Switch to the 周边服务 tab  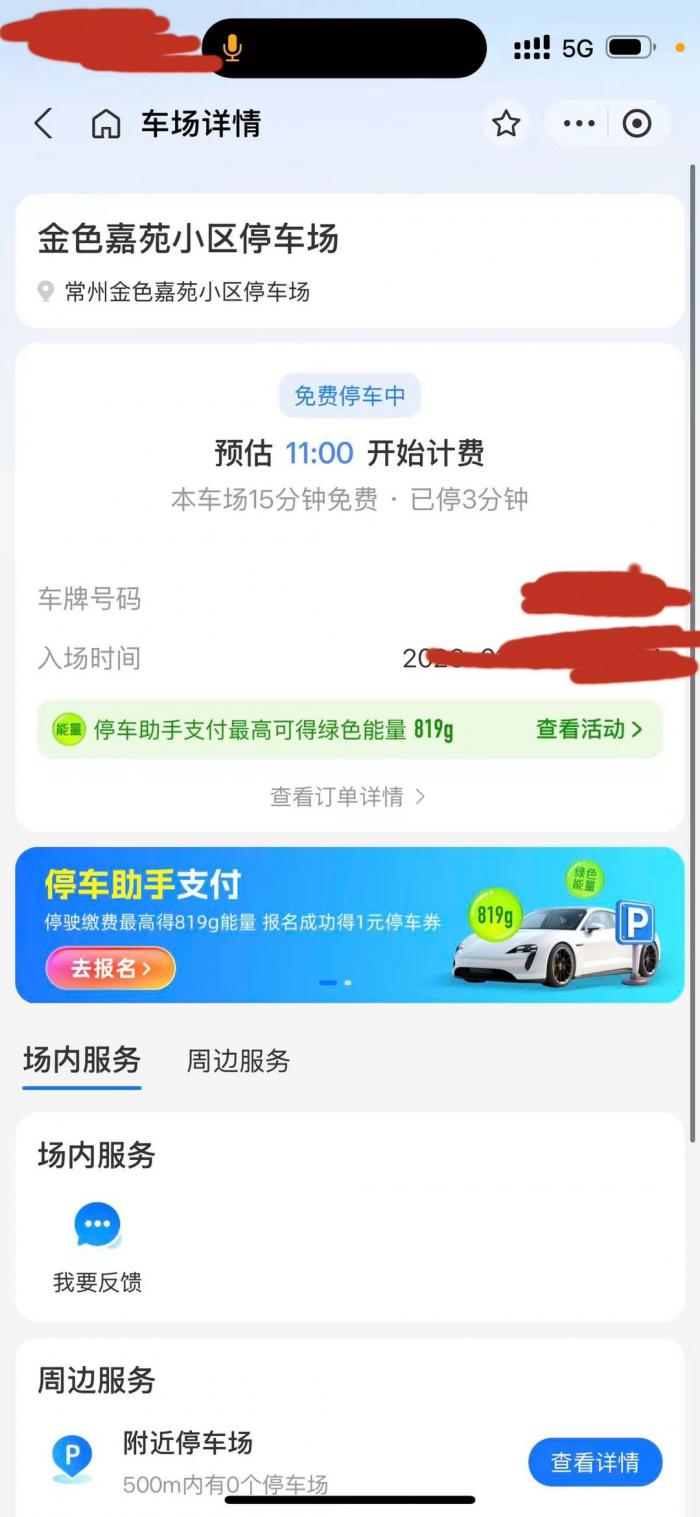[x=238, y=1061]
